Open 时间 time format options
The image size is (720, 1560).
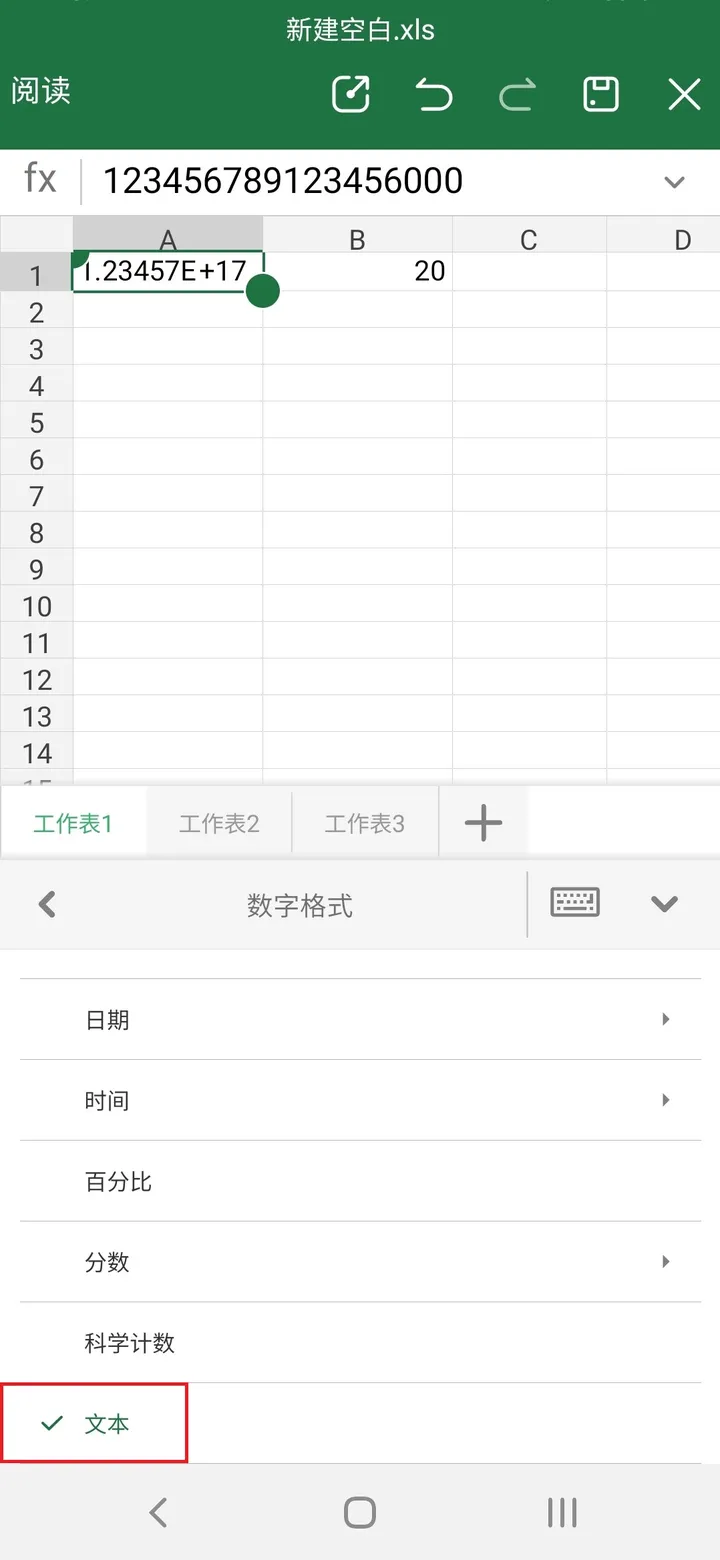coord(360,1101)
